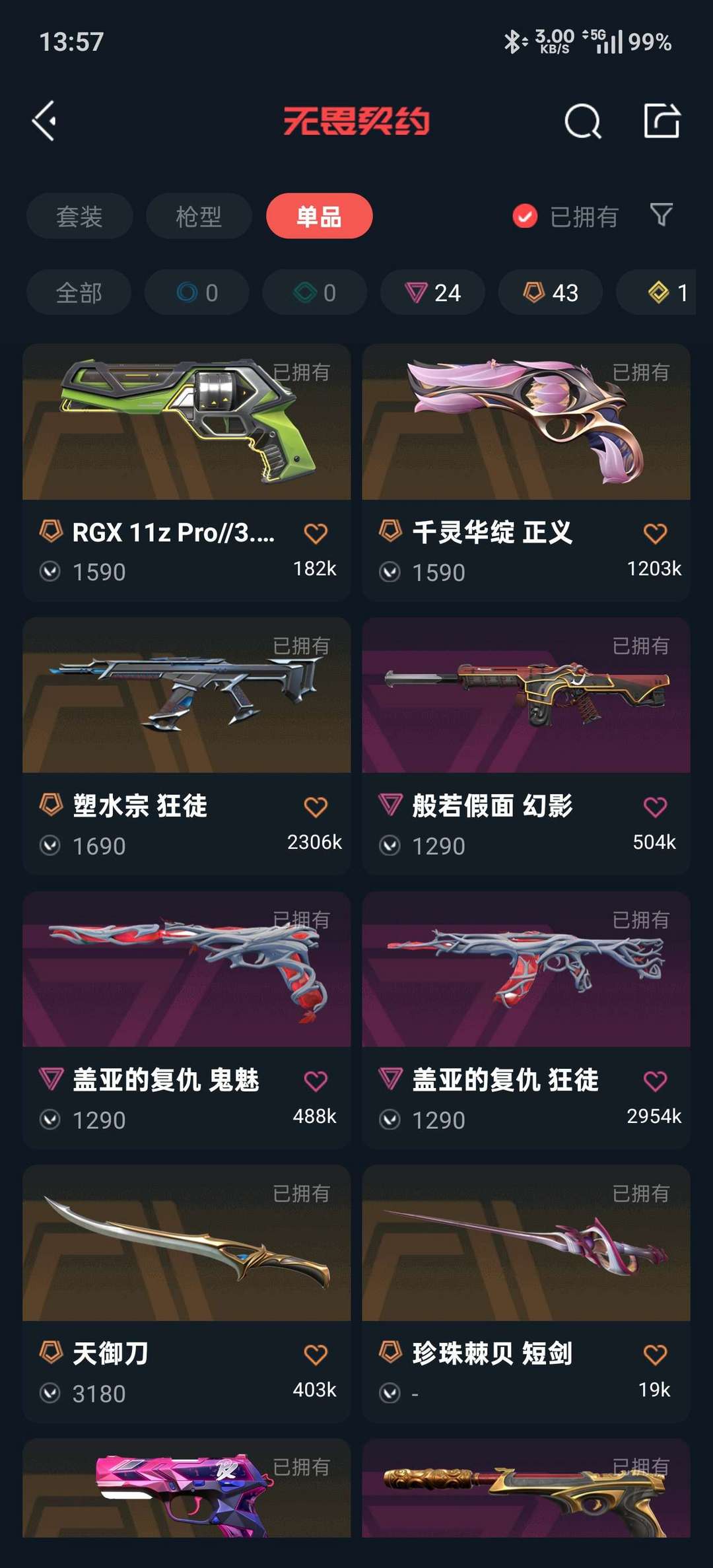Like the 千灵华绽 正义 skin
The width and height of the screenshot is (713, 1568).
click(x=655, y=533)
